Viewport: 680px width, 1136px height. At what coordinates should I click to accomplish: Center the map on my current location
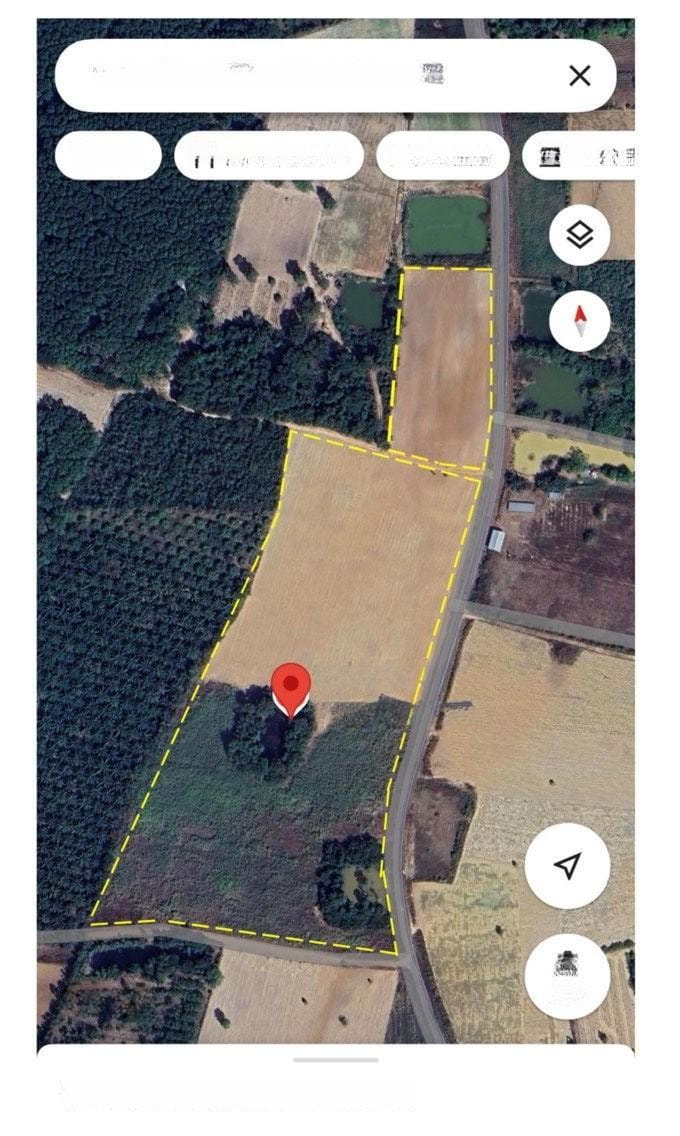[567, 866]
